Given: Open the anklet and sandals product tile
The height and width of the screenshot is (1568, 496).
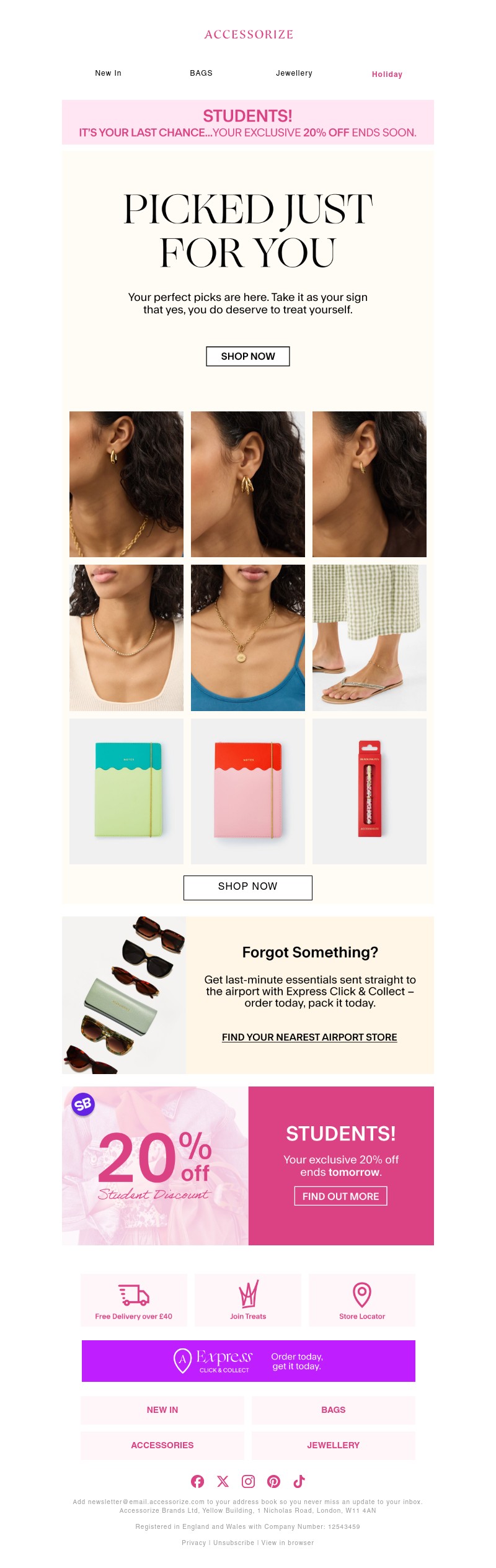Looking at the screenshot, I should click(369, 637).
